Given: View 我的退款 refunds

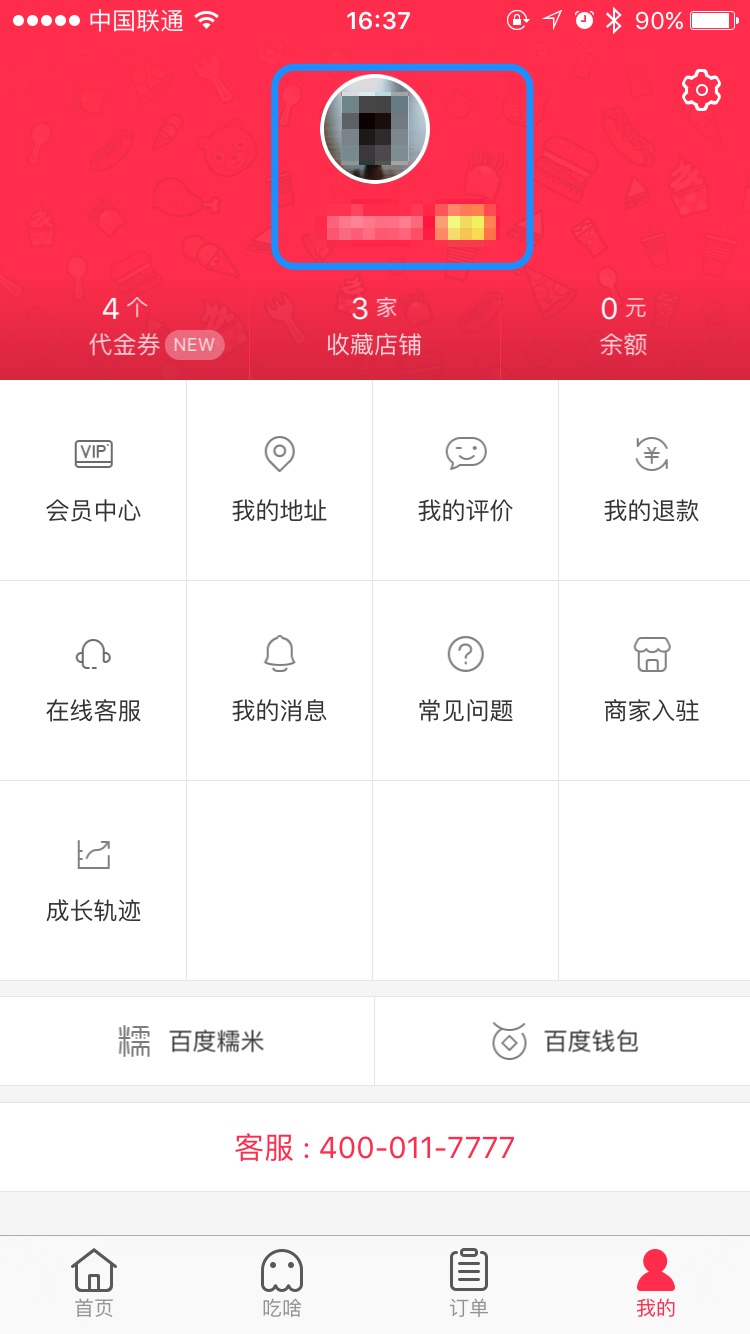Looking at the screenshot, I should pyautogui.click(x=651, y=480).
